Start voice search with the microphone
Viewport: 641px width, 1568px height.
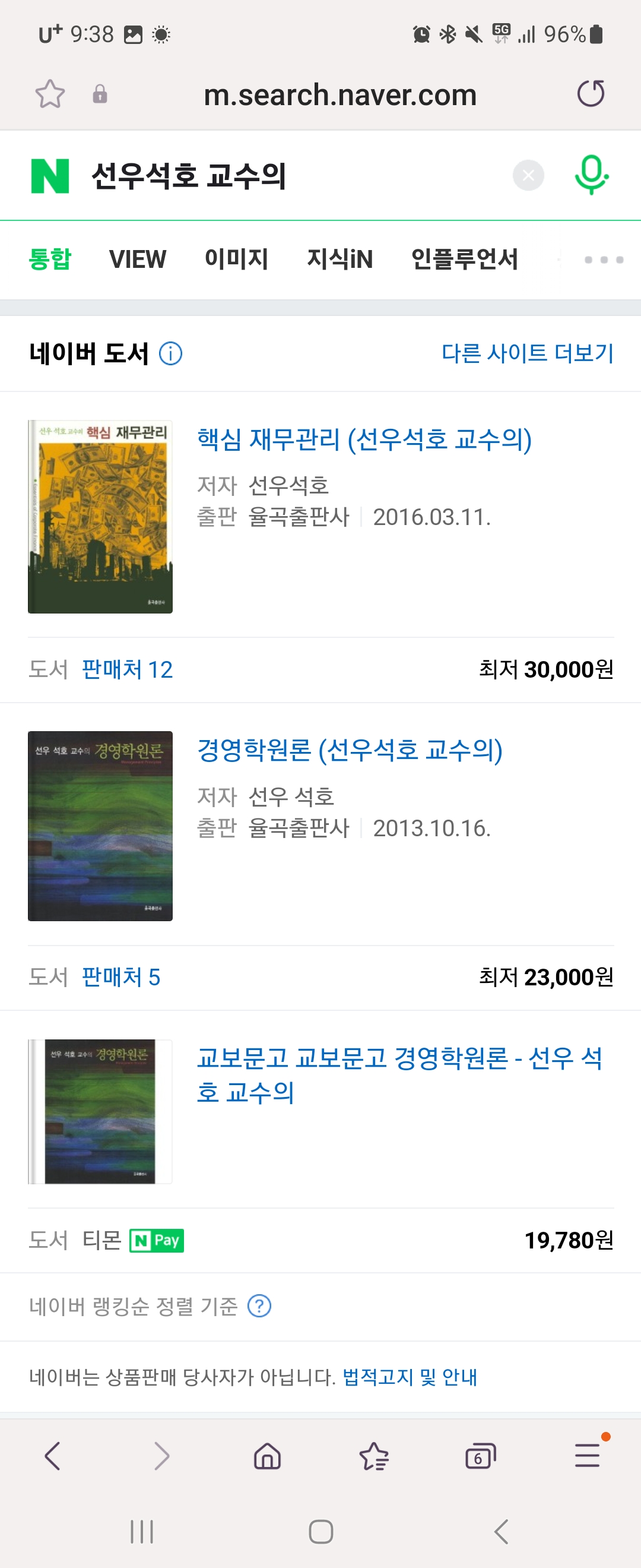click(x=591, y=175)
